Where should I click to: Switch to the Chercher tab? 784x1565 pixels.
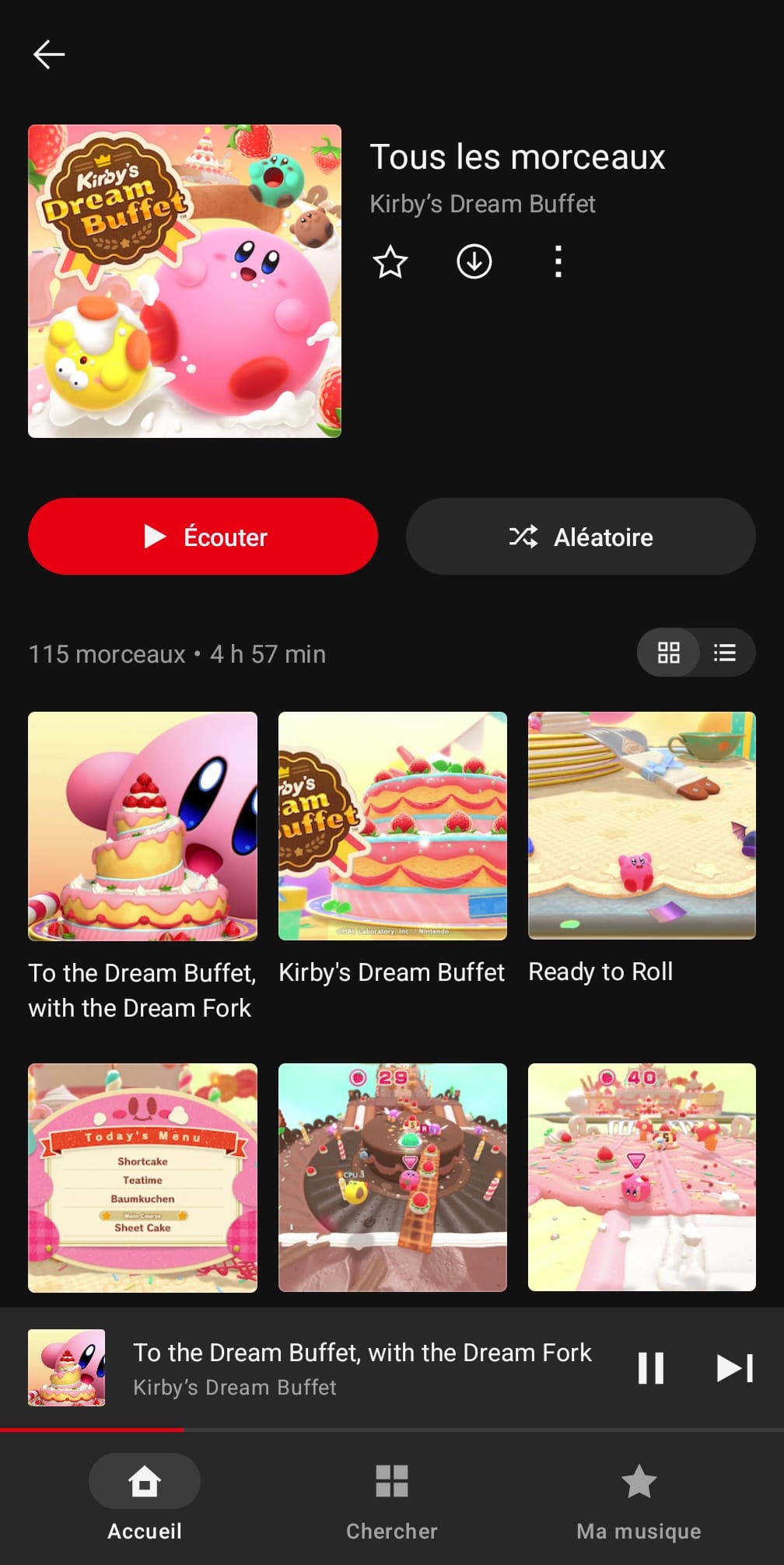(392, 1497)
